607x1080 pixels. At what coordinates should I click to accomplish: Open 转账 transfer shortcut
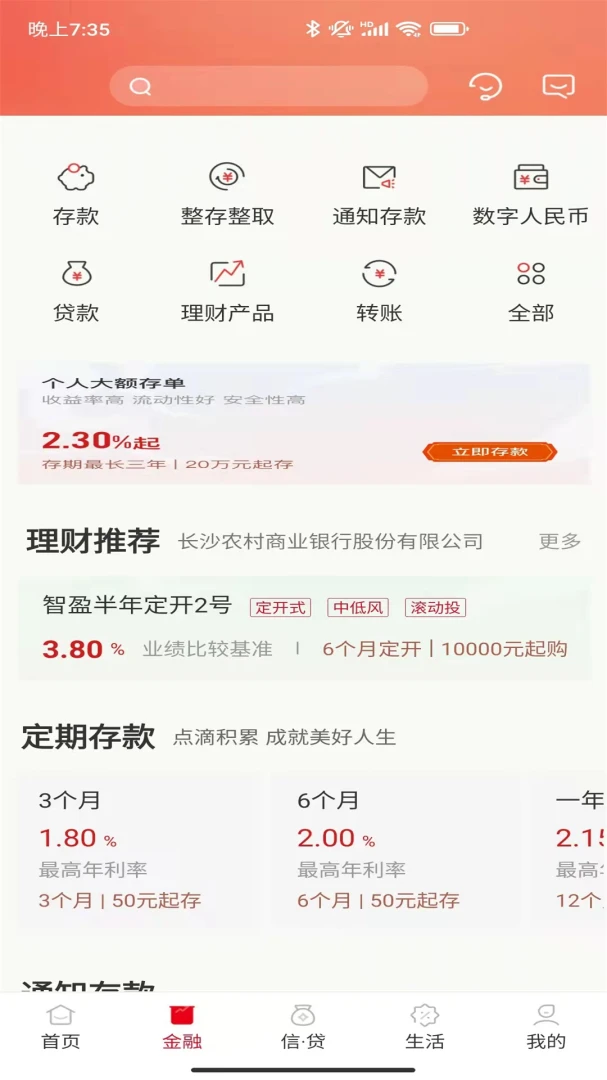[x=379, y=290]
